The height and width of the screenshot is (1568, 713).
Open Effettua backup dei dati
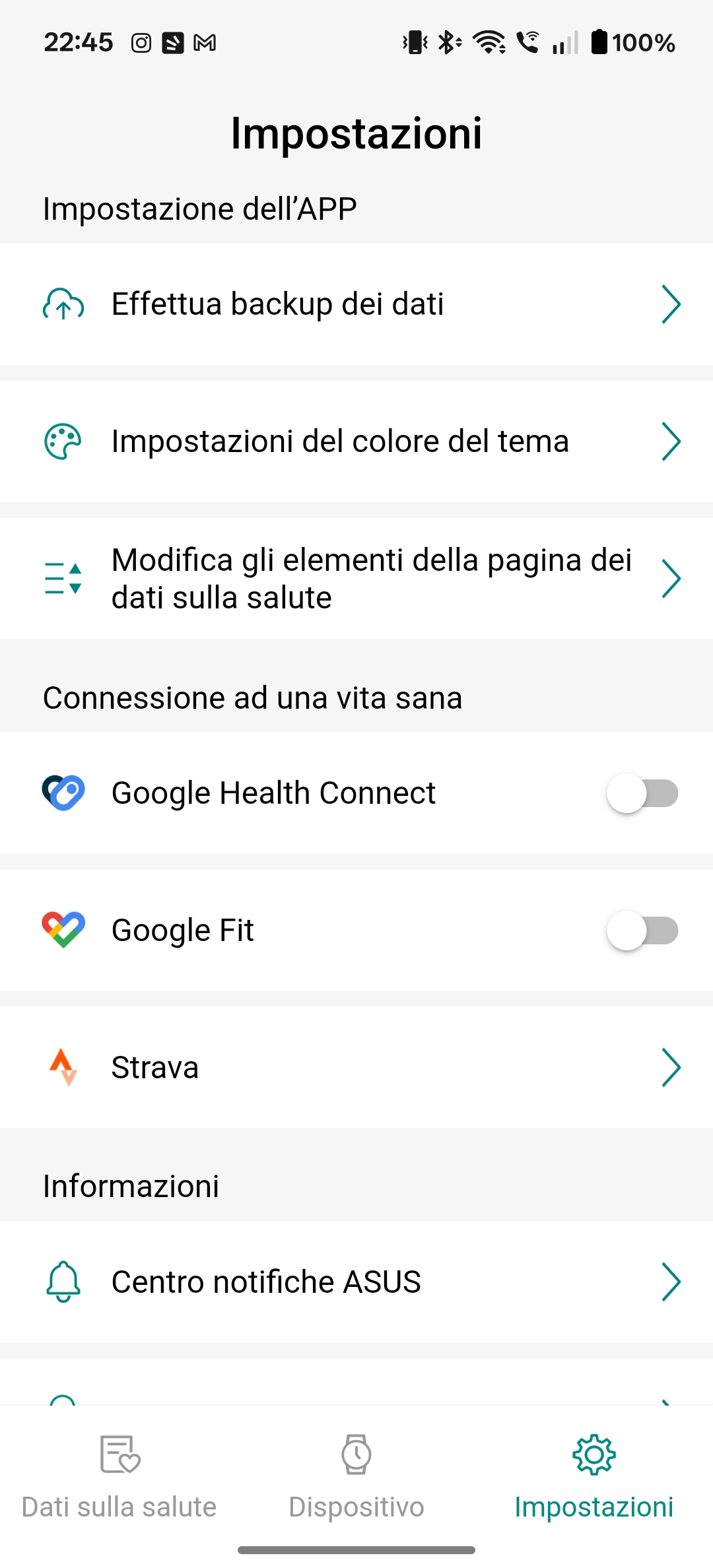[x=356, y=304]
